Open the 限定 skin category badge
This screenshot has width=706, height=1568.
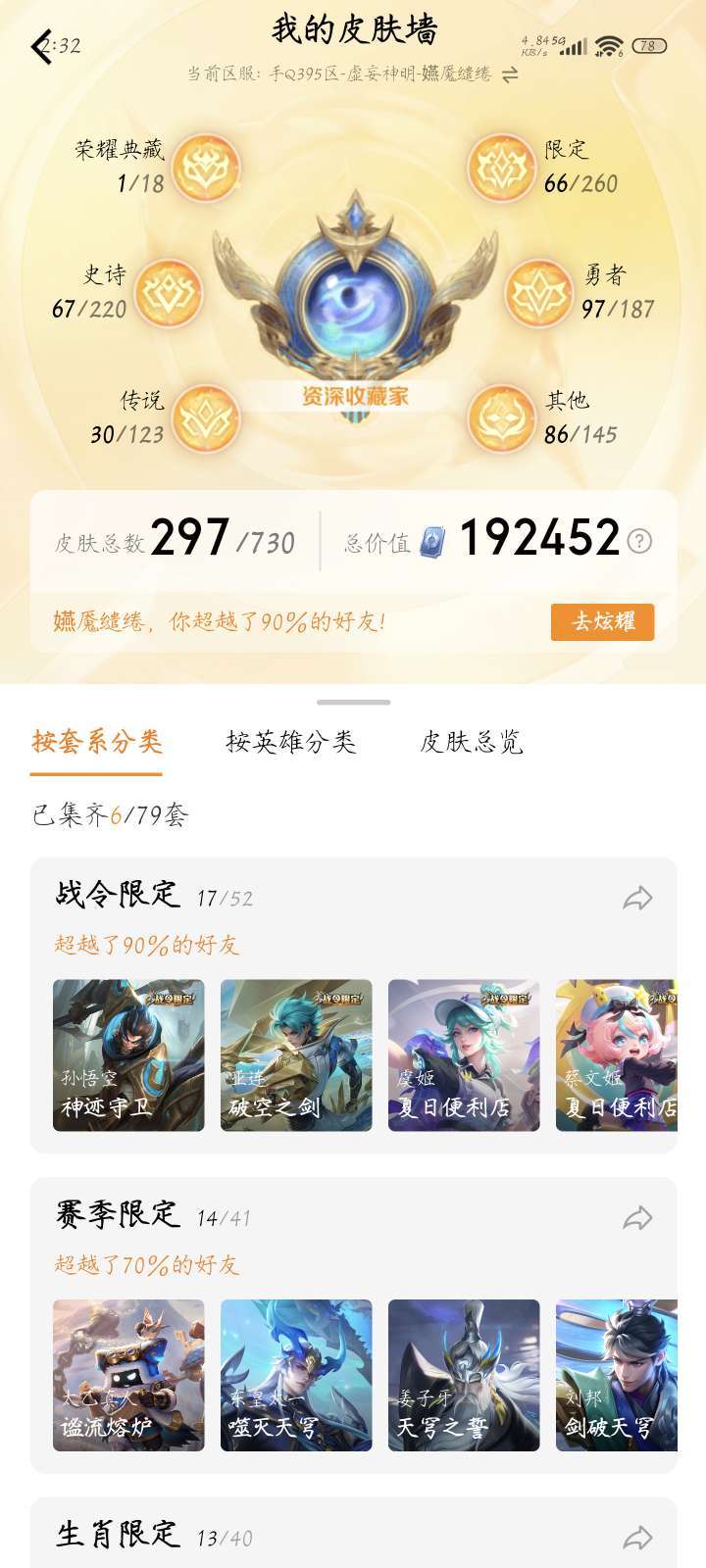pos(499,168)
